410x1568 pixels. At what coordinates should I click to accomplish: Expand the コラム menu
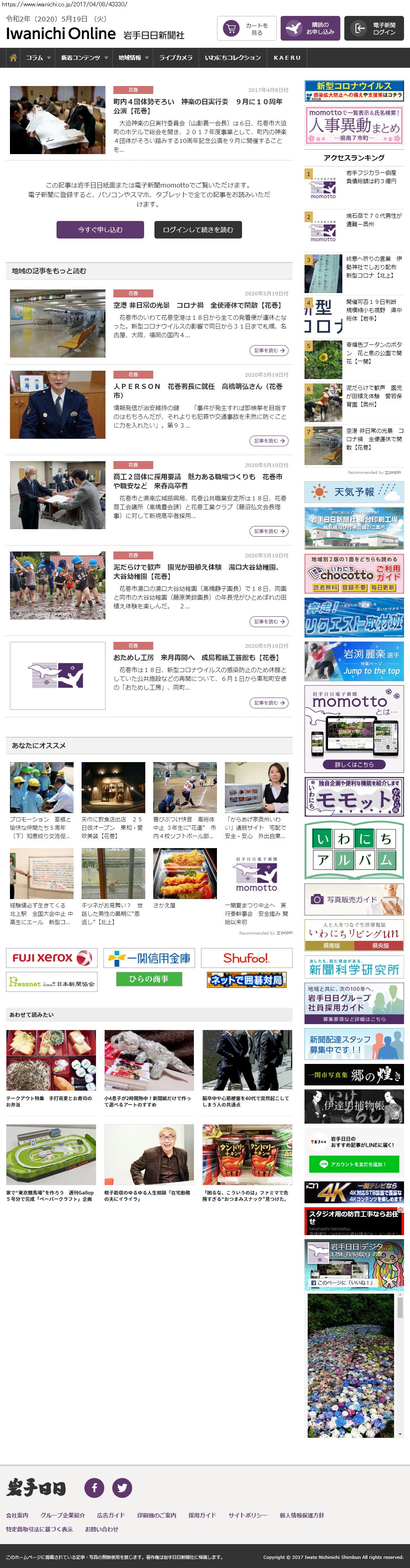38,58
